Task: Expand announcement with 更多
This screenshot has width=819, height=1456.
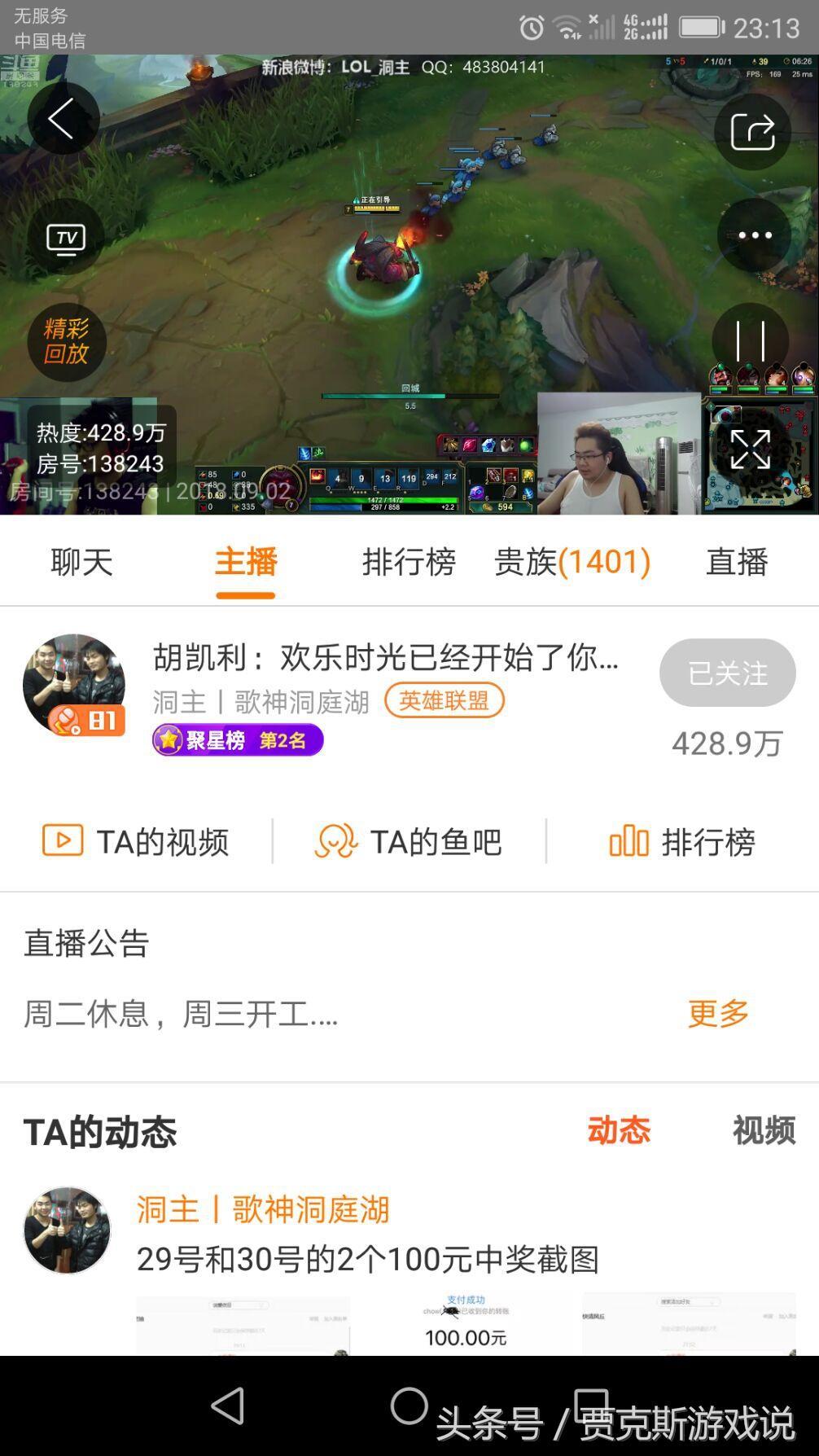Action: (x=718, y=1014)
